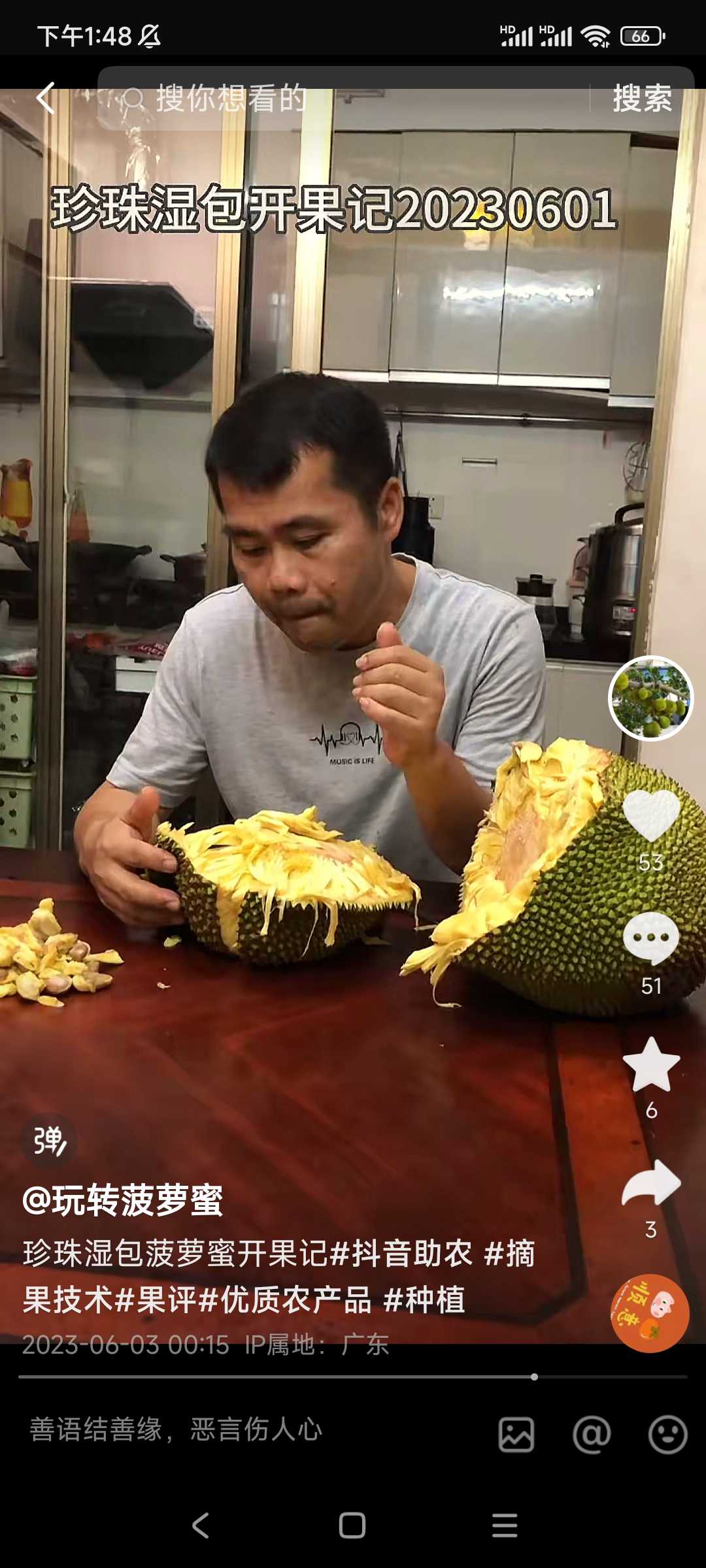Tap the 搜索 button
The height and width of the screenshot is (1568, 706).
(642, 99)
